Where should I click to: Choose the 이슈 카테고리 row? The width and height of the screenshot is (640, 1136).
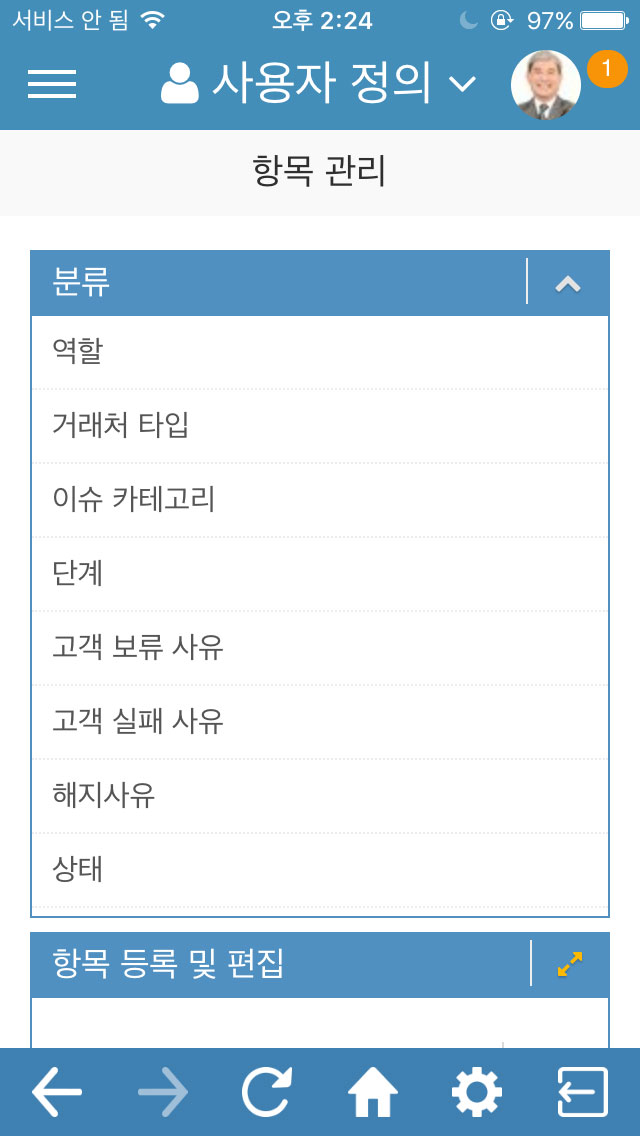click(320, 500)
